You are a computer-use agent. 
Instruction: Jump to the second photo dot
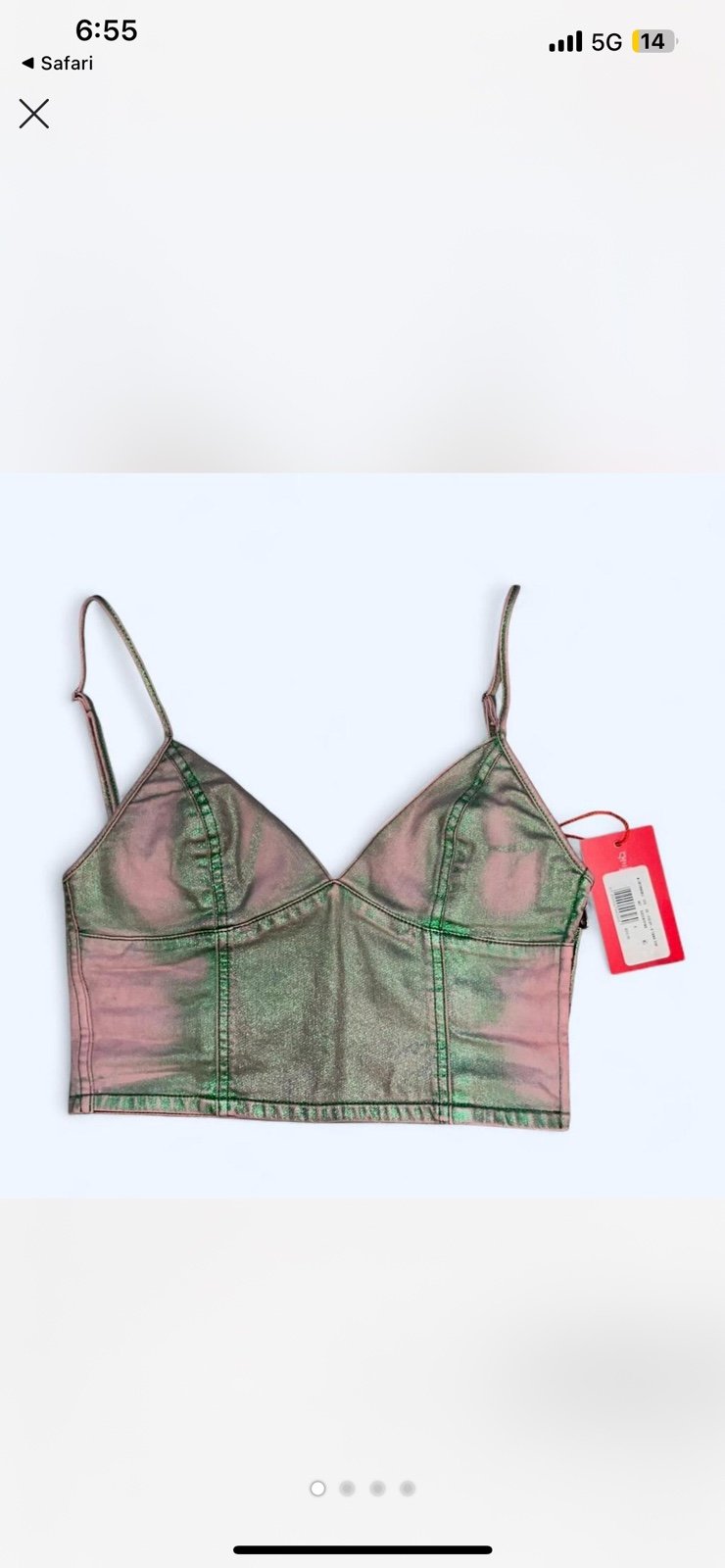(347, 1489)
